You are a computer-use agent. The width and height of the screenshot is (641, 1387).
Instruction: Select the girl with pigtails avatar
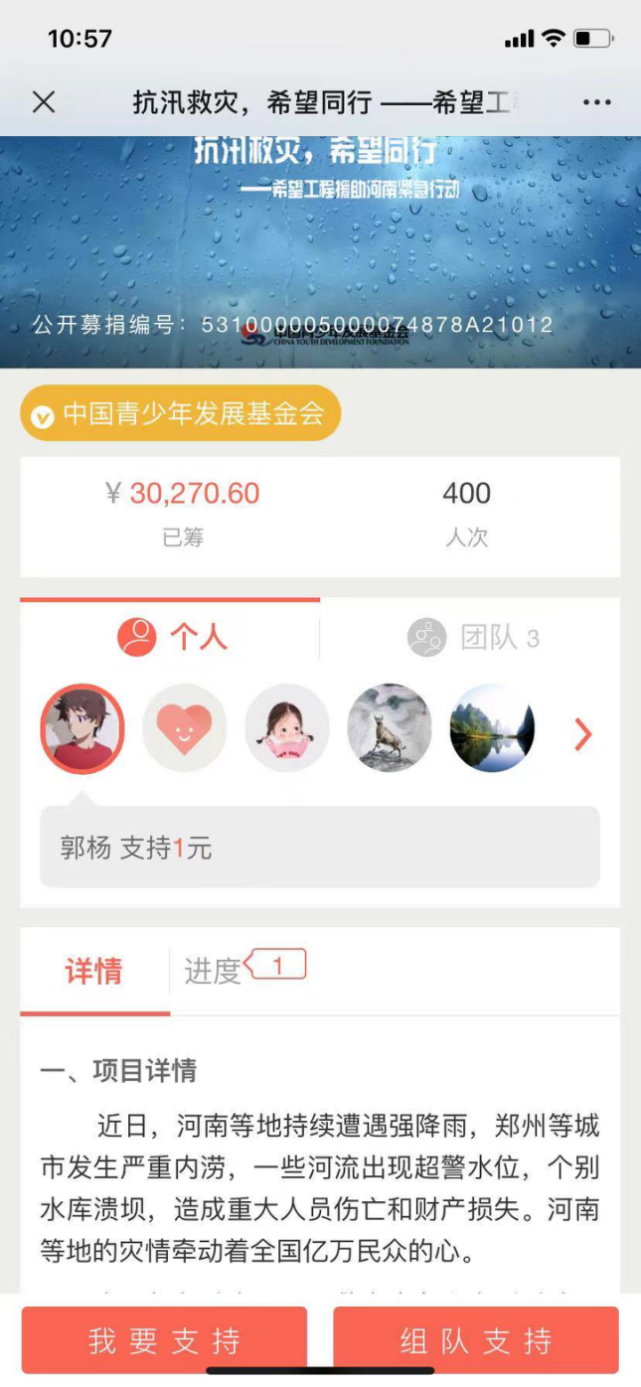(287, 728)
